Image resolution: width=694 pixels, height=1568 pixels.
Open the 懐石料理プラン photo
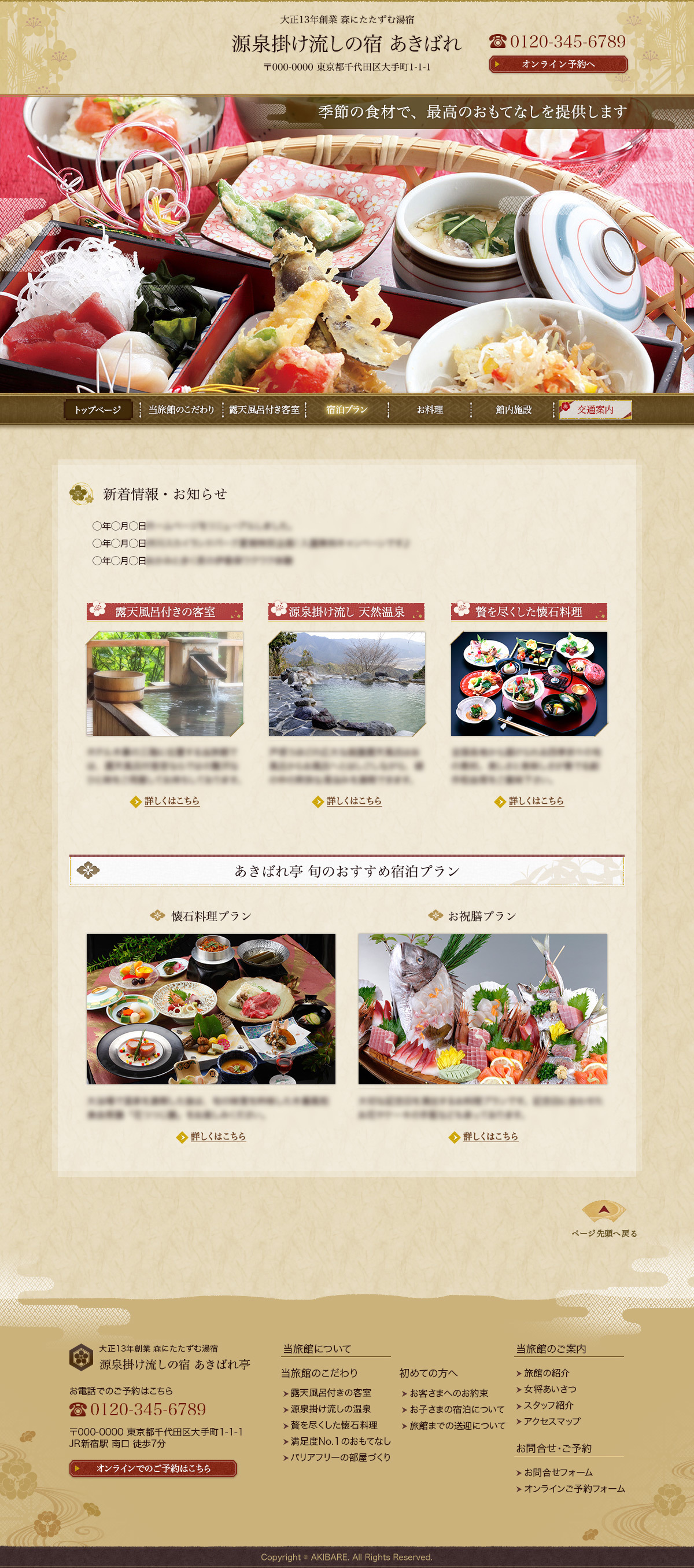pyautogui.click(x=211, y=1008)
